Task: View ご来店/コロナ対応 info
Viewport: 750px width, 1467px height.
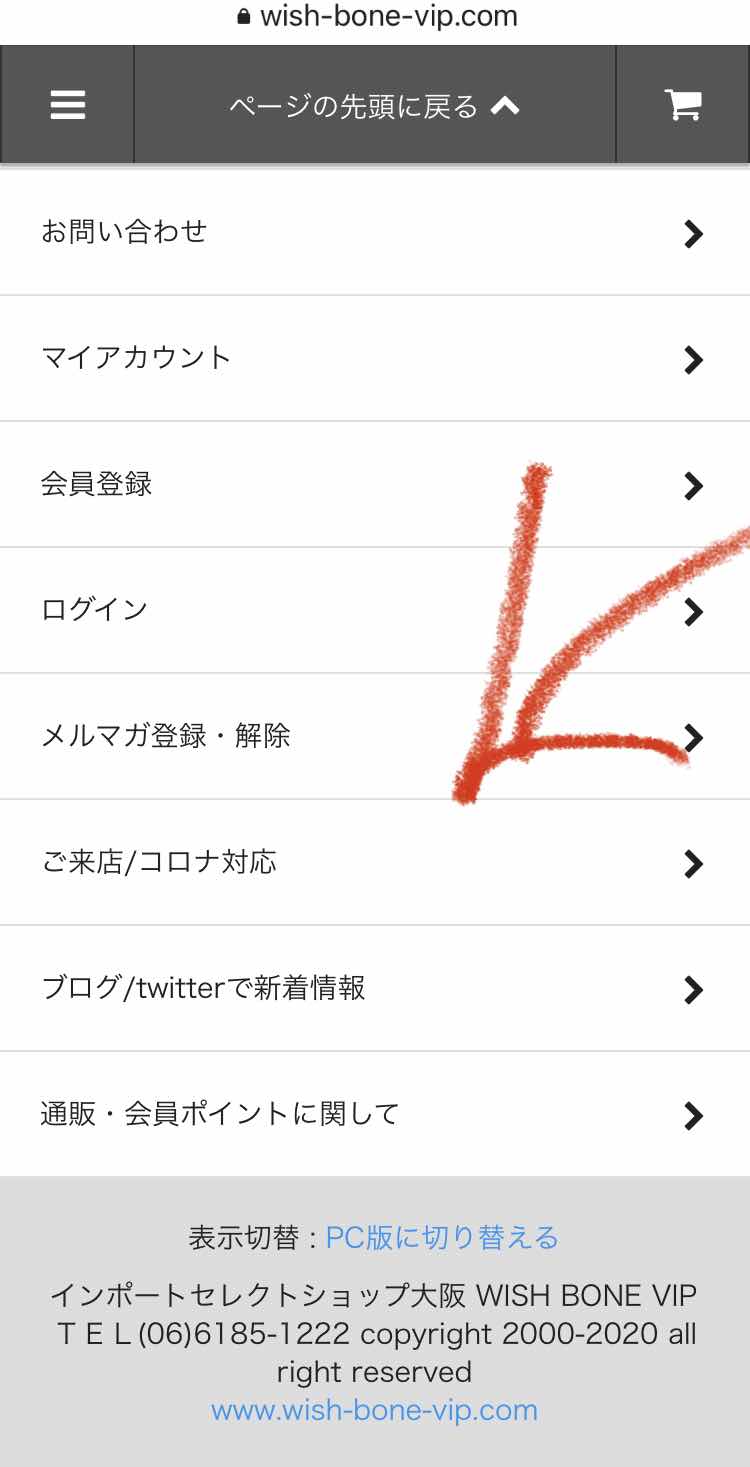Action: click(374, 862)
